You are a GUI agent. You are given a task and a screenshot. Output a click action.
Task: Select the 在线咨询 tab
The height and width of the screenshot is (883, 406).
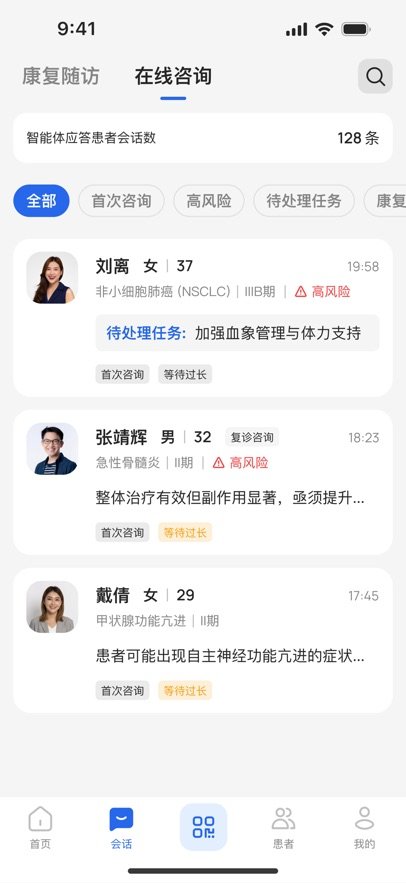[x=173, y=76]
